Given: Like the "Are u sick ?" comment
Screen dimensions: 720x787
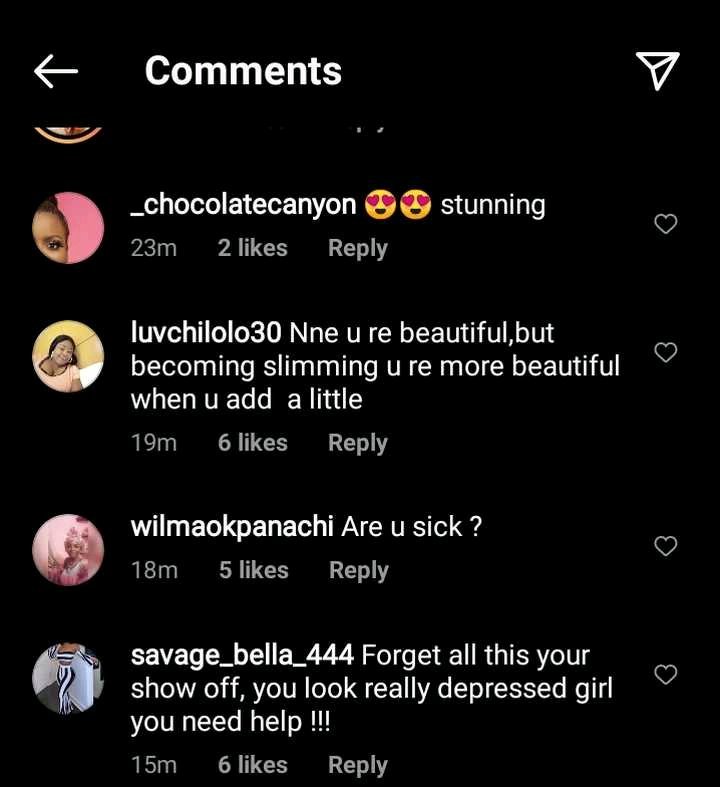Looking at the screenshot, I should click(x=665, y=546).
